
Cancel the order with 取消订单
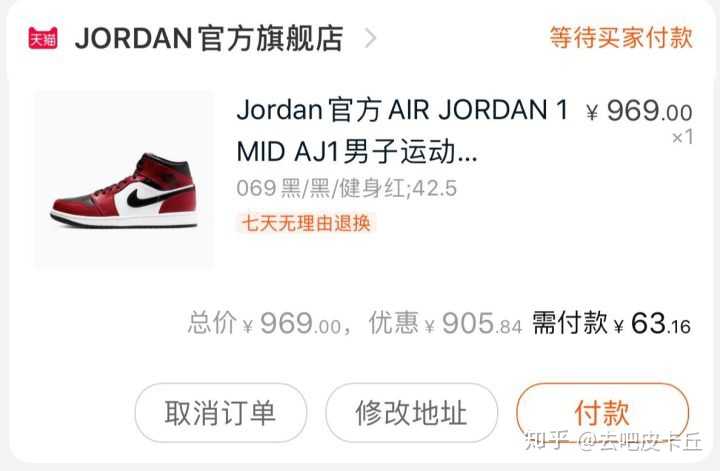220,412
